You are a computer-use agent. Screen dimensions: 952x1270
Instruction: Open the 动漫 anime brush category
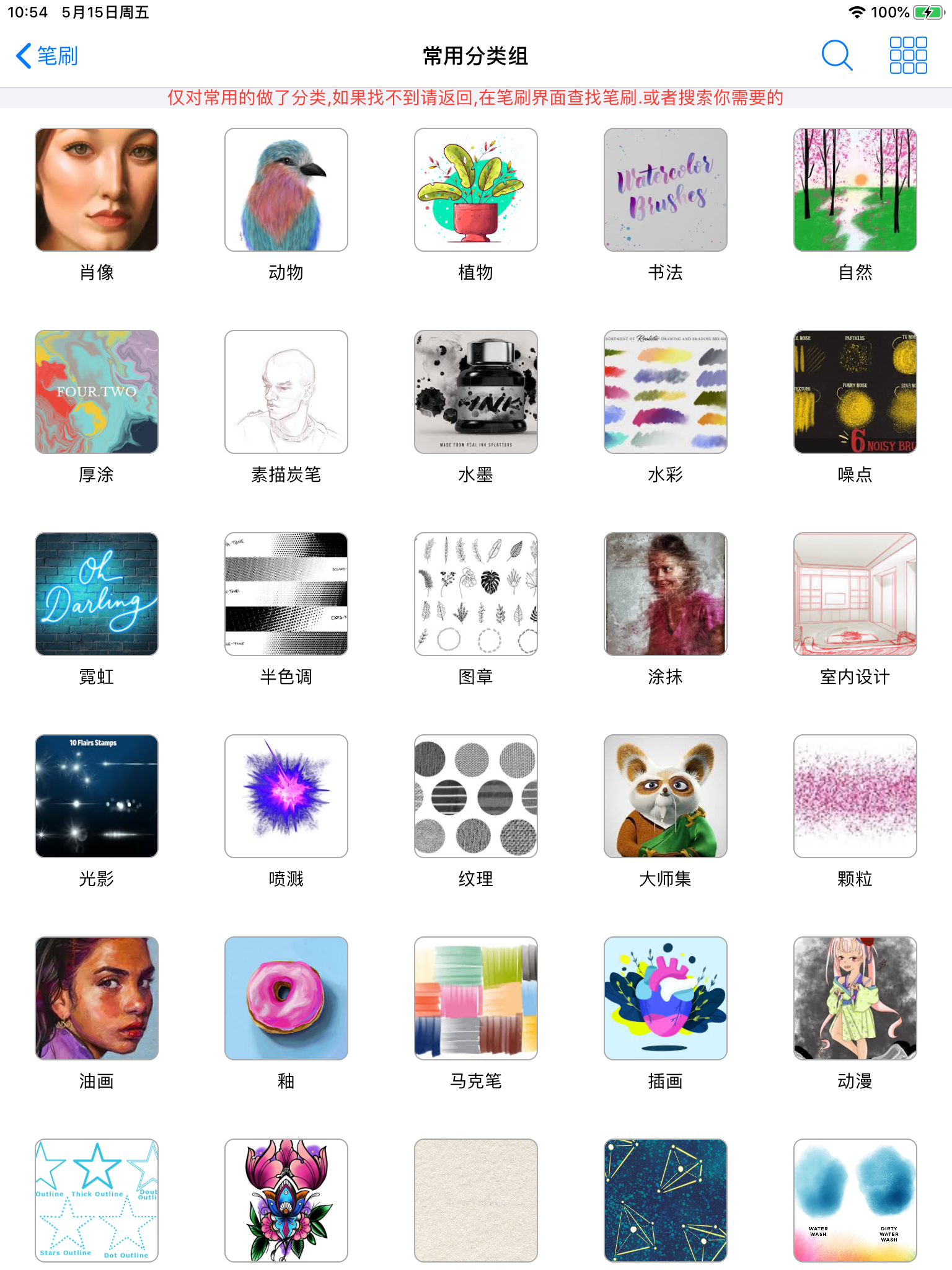click(854, 998)
